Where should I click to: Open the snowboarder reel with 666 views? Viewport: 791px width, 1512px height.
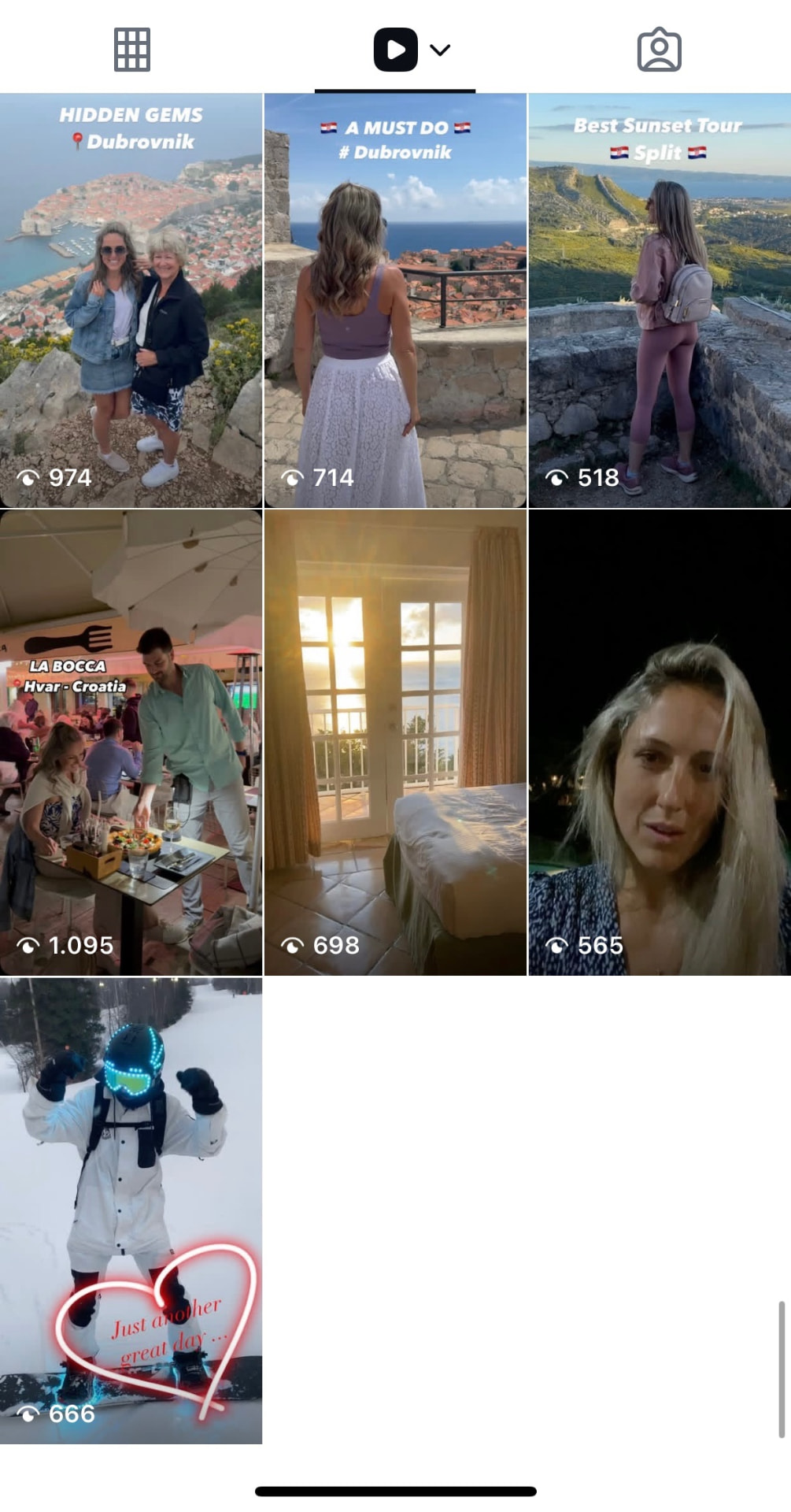(131, 1210)
